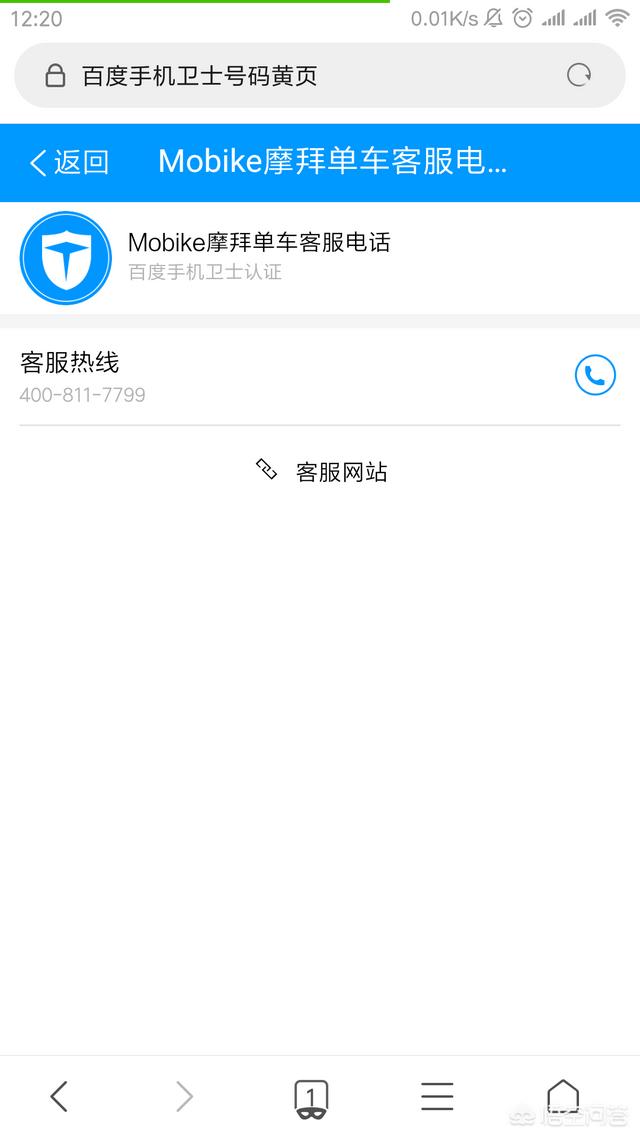Open the browser hamburger menu
The width and height of the screenshot is (640, 1138).
(x=437, y=1097)
